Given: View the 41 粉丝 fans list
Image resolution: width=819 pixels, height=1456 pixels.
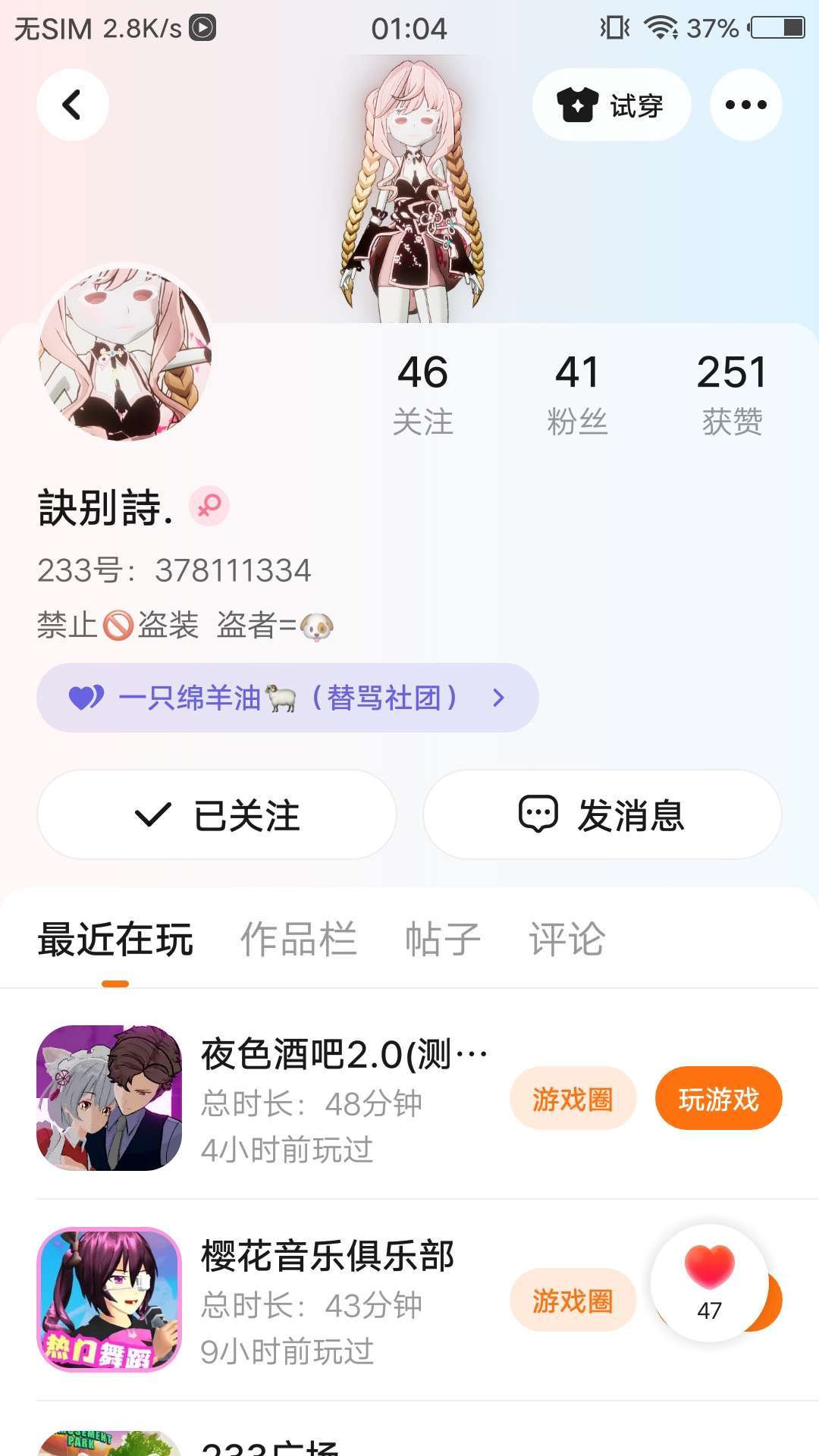Looking at the screenshot, I should pyautogui.click(x=577, y=394).
